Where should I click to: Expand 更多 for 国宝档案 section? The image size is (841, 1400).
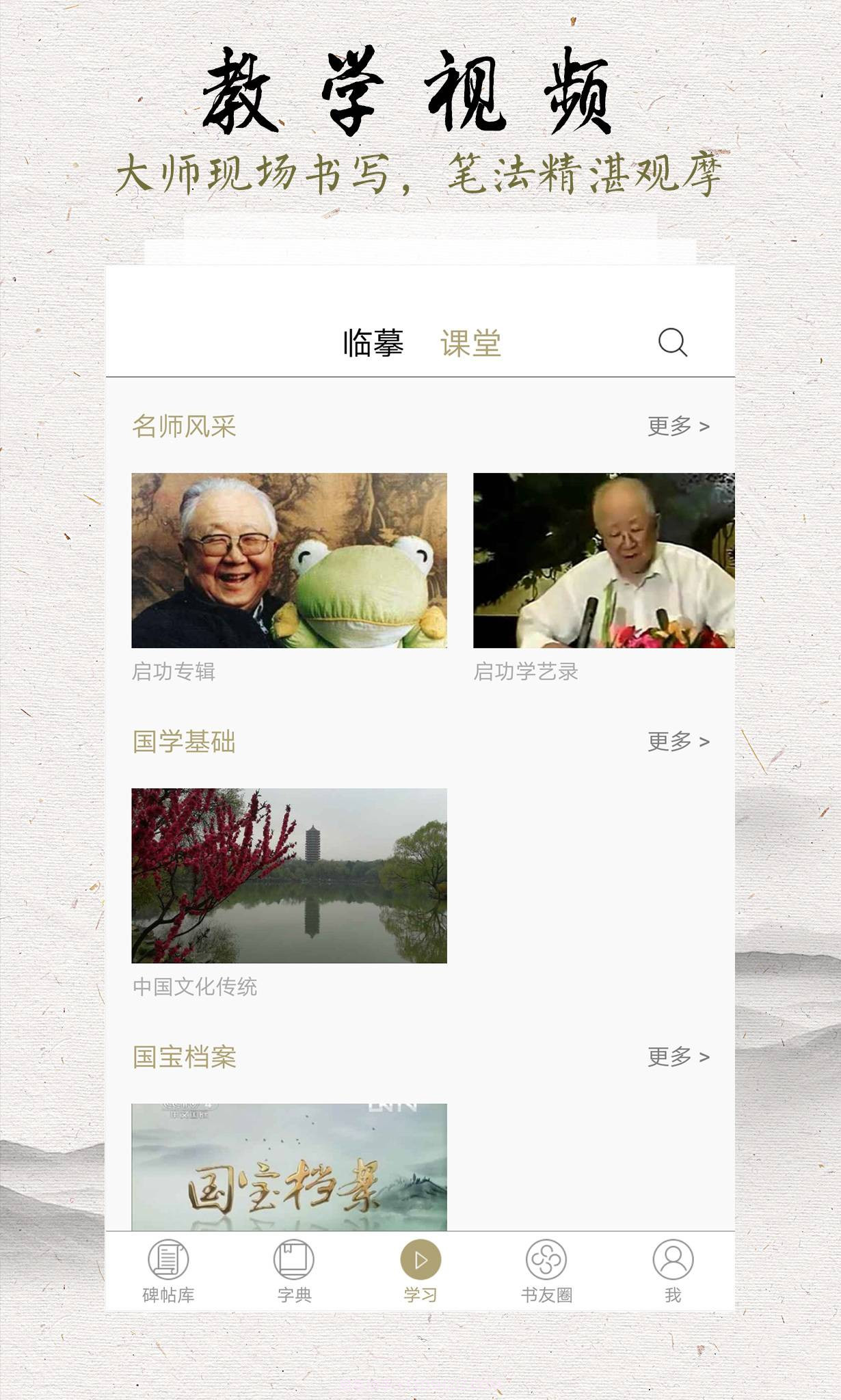click(x=677, y=1057)
